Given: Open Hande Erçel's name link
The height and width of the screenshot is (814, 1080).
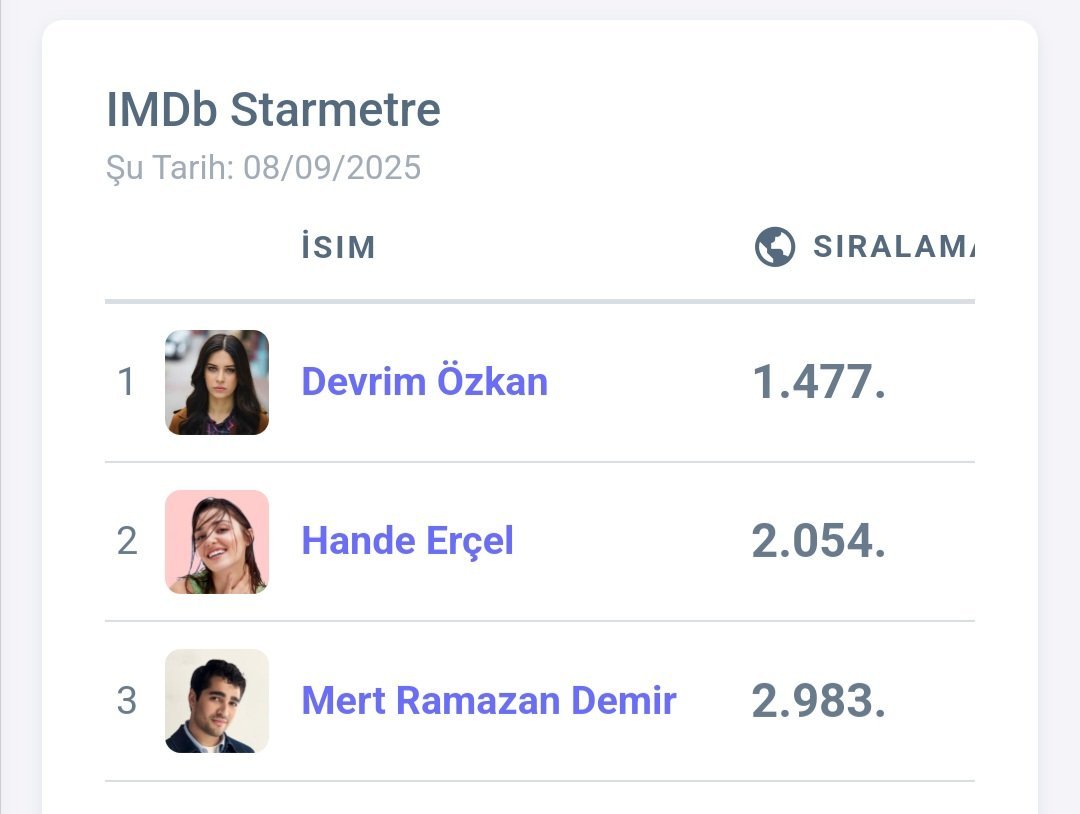Looking at the screenshot, I should click(408, 541).
